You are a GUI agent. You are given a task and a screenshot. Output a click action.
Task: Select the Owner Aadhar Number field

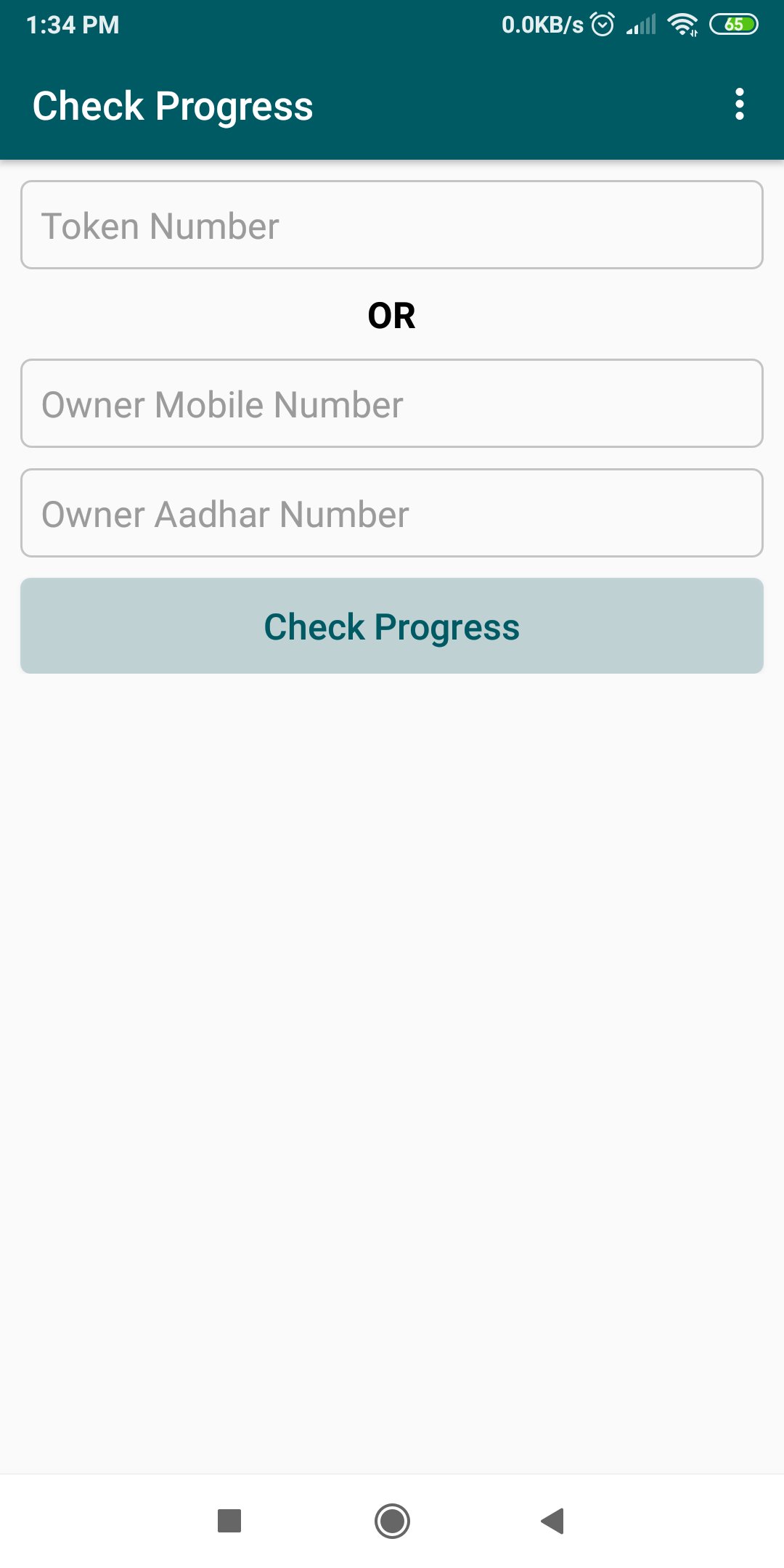click(392, 513)
